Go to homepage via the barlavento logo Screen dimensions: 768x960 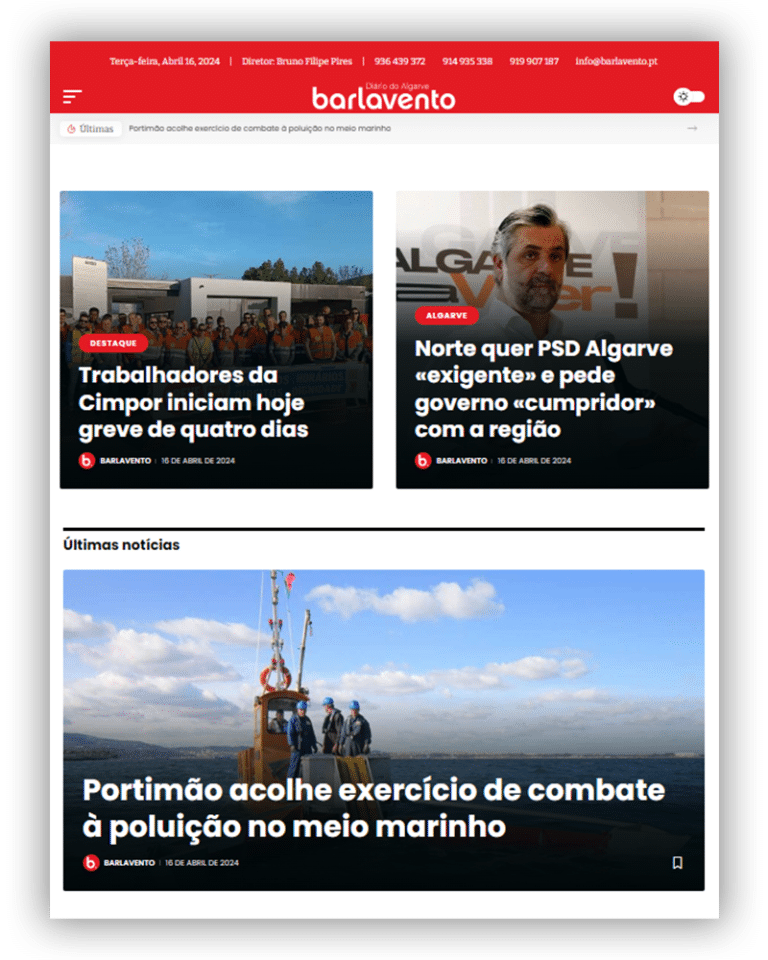click(x=383, y=97)
